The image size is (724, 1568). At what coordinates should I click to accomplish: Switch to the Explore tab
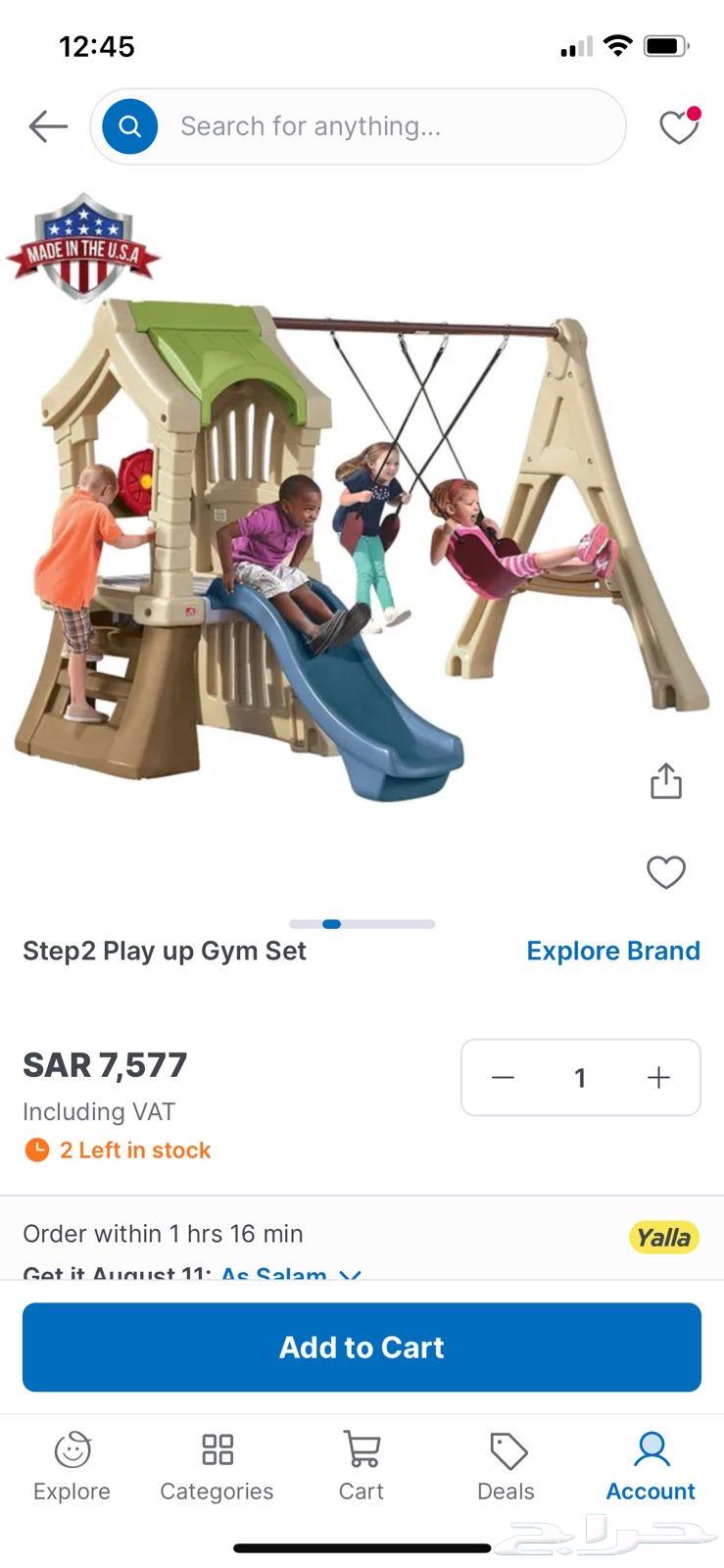tap(72, 1466)
